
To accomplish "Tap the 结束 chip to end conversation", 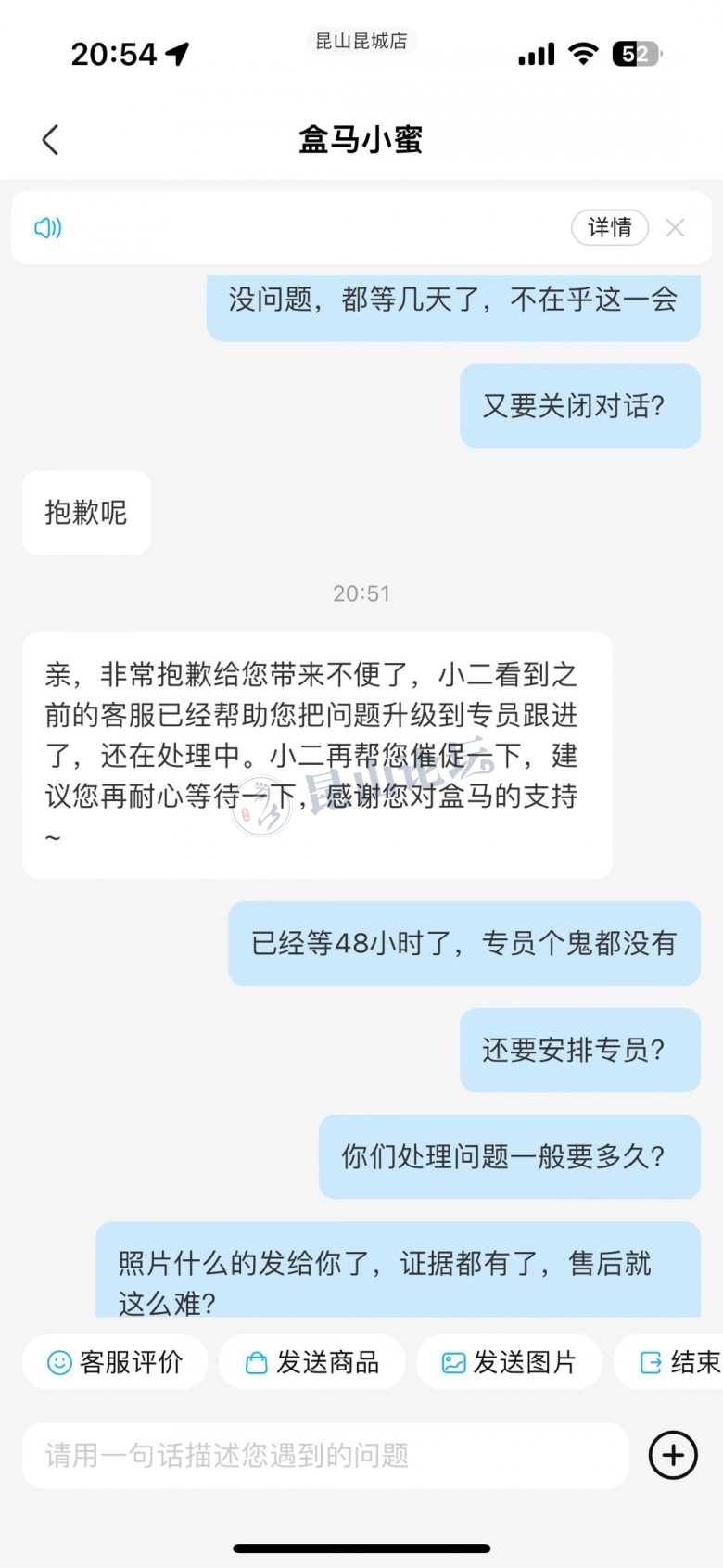I will tap(680, 1362).
